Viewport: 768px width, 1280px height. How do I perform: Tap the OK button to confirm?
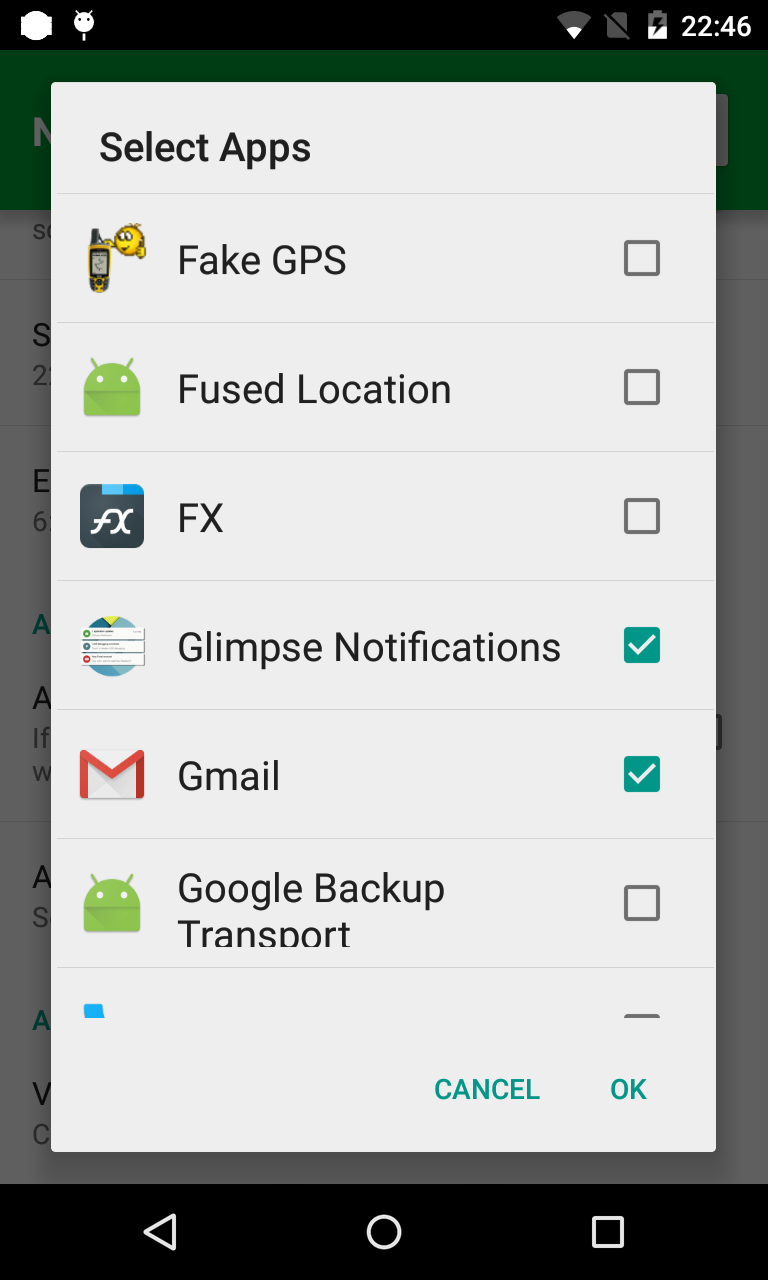pos(628,1089)
